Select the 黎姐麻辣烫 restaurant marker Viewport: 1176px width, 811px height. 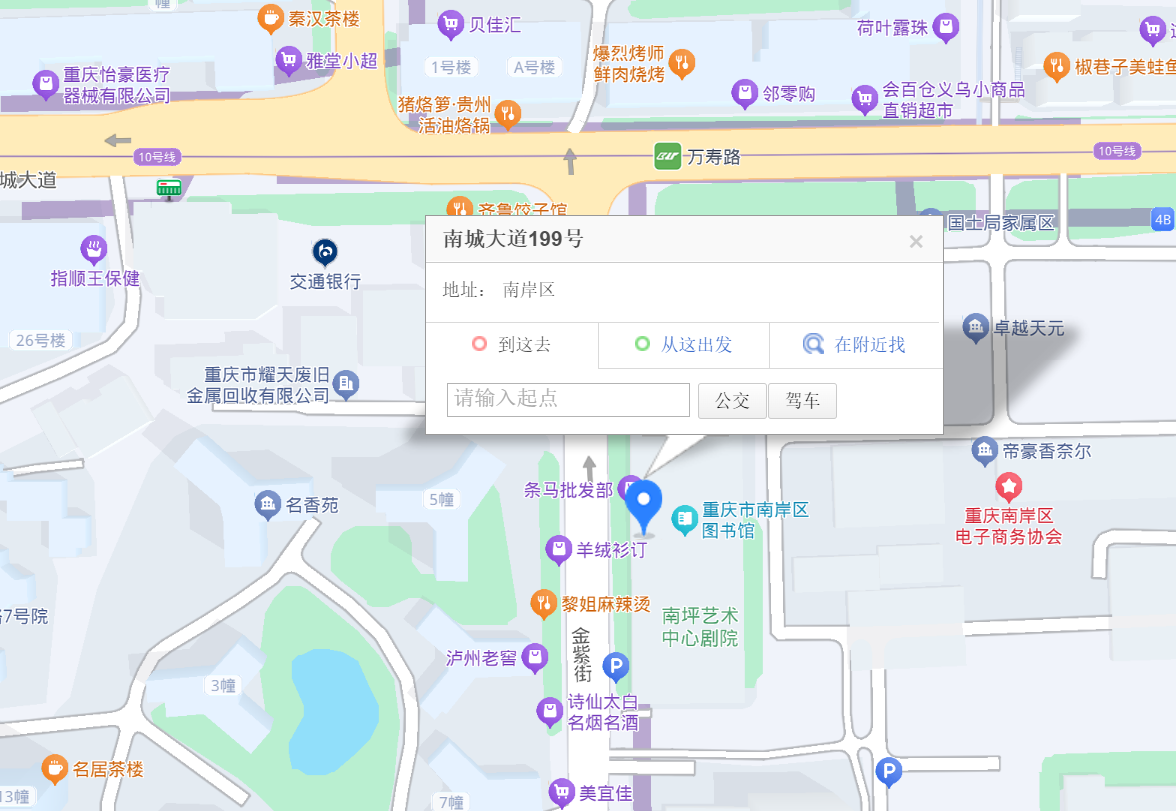(543, 603)
